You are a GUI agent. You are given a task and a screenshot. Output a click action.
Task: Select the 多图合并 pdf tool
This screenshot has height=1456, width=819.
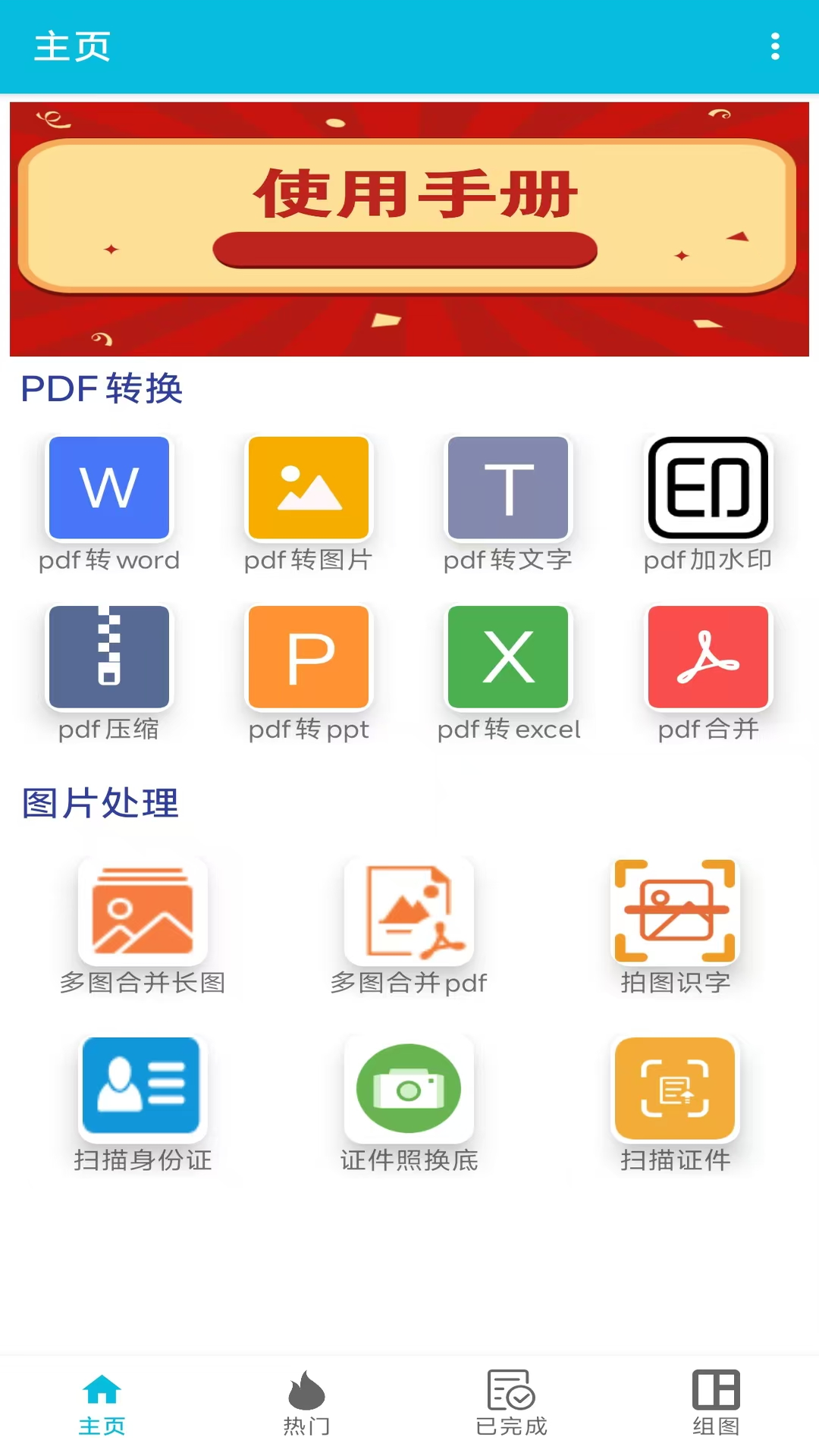coord(409,912)
